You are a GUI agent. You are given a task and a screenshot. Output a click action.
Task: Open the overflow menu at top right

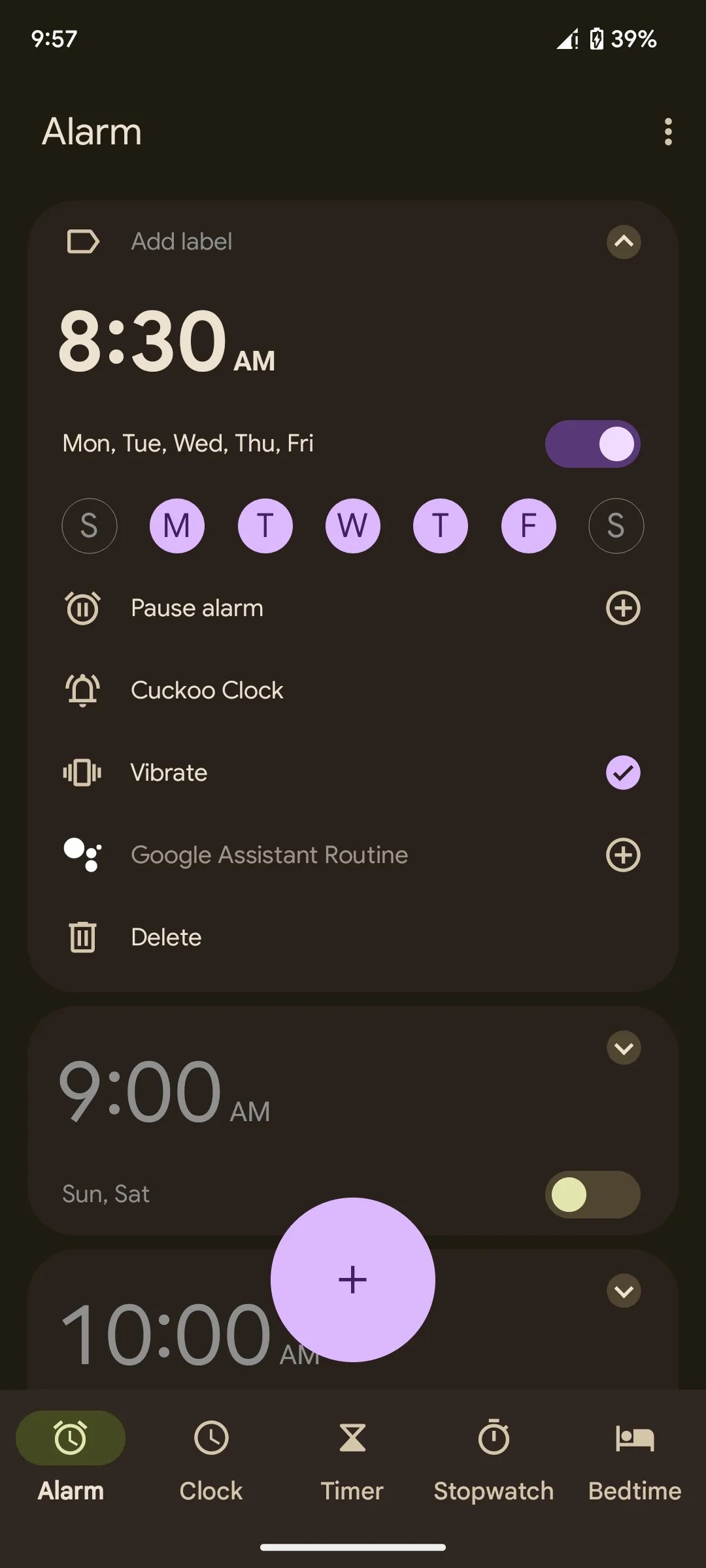[667, 132]
